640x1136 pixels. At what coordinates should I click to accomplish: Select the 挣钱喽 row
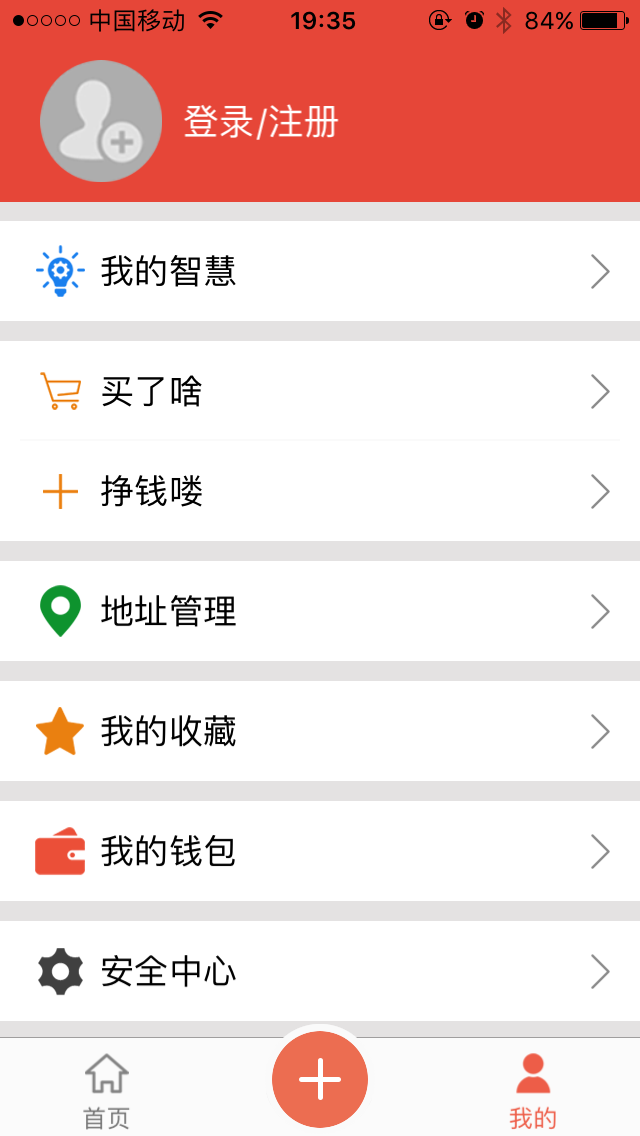[320, 491]
